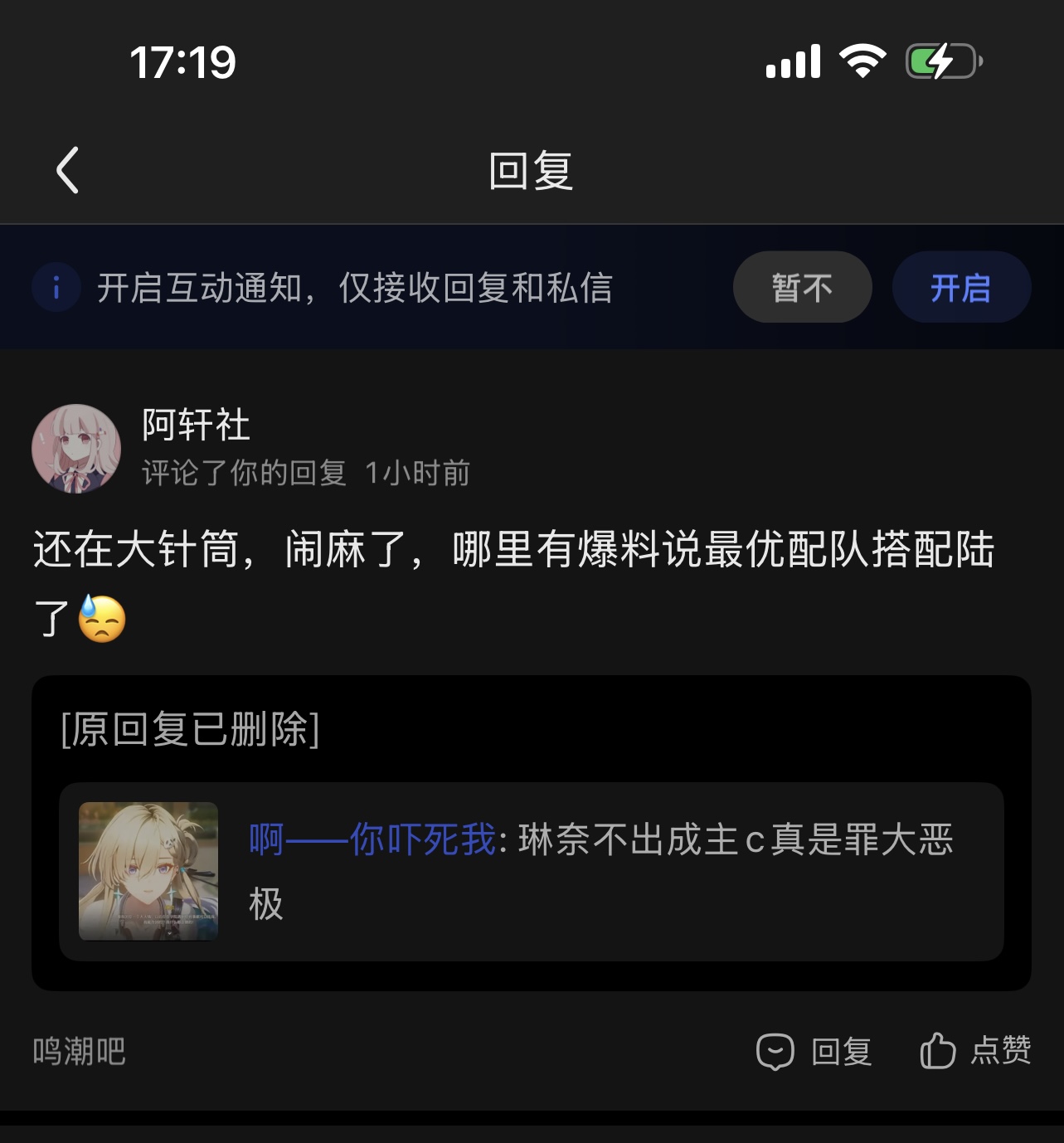Open the 鸣潮吧 forum link

point(80,1052)
